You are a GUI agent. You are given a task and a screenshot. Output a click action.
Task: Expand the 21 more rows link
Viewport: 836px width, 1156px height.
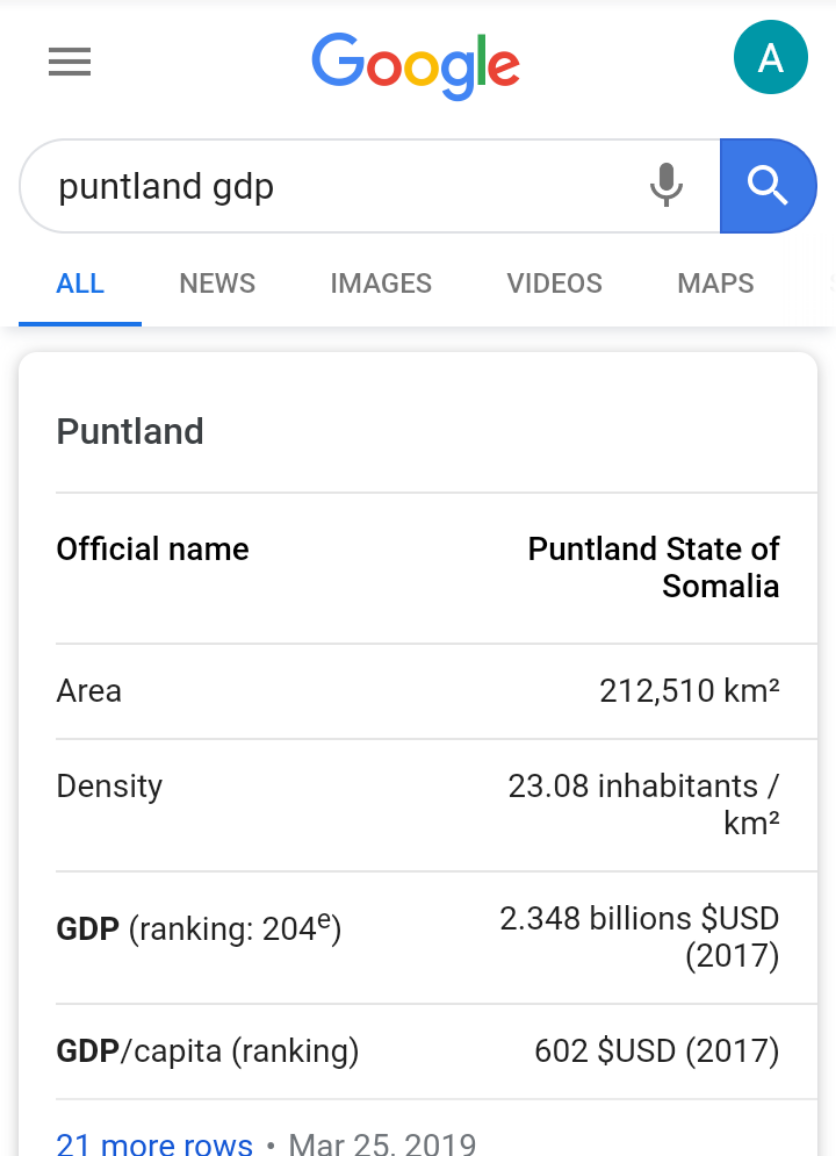(x=154, y=1143)
